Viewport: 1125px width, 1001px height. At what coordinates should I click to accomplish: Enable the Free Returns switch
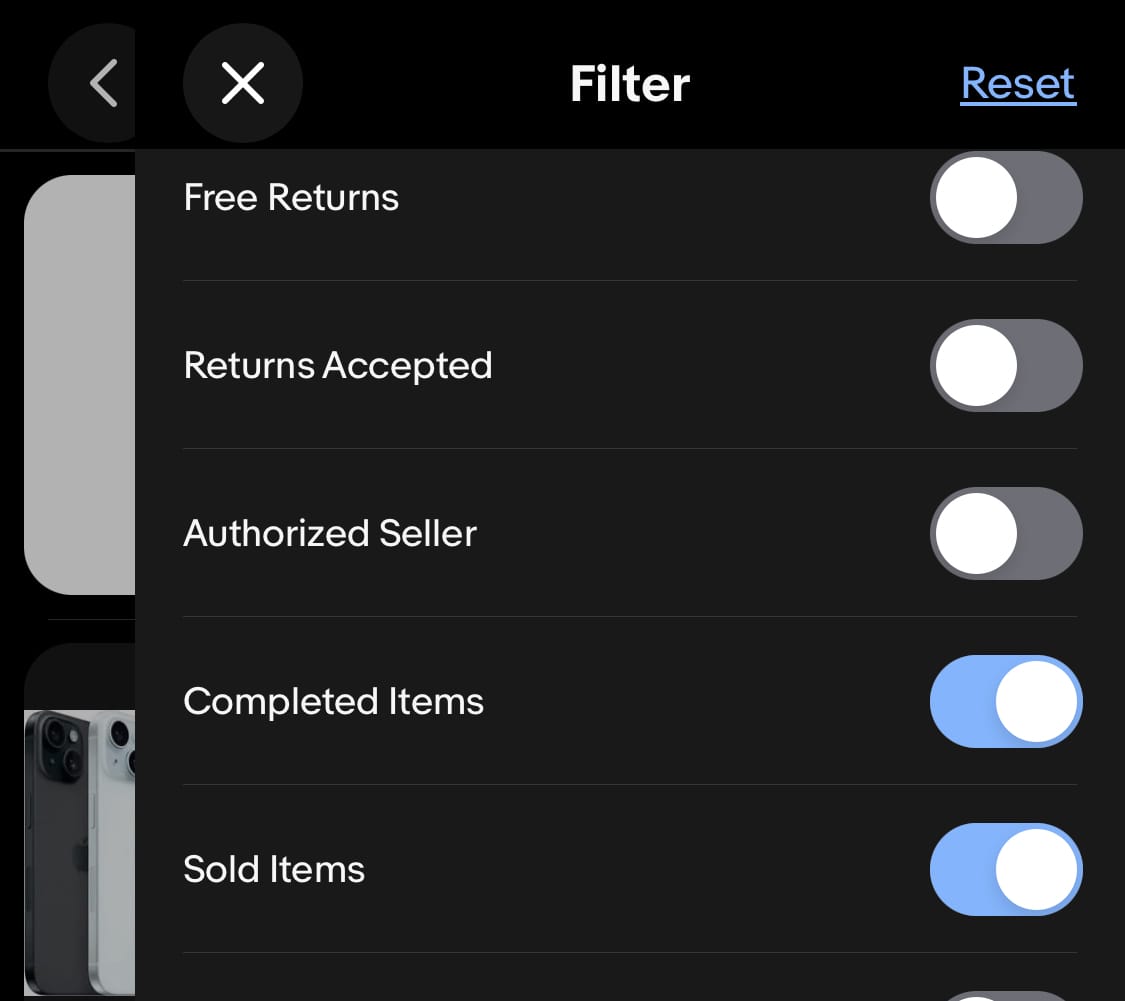coord(1006,197)
